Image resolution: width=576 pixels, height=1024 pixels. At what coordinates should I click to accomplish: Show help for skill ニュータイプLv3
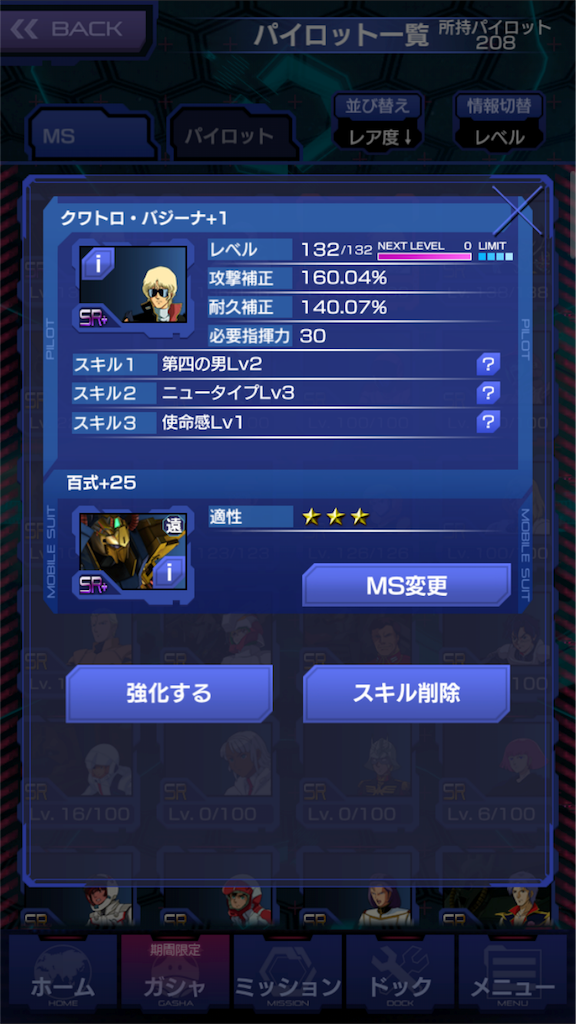click(x=488, y=392)
